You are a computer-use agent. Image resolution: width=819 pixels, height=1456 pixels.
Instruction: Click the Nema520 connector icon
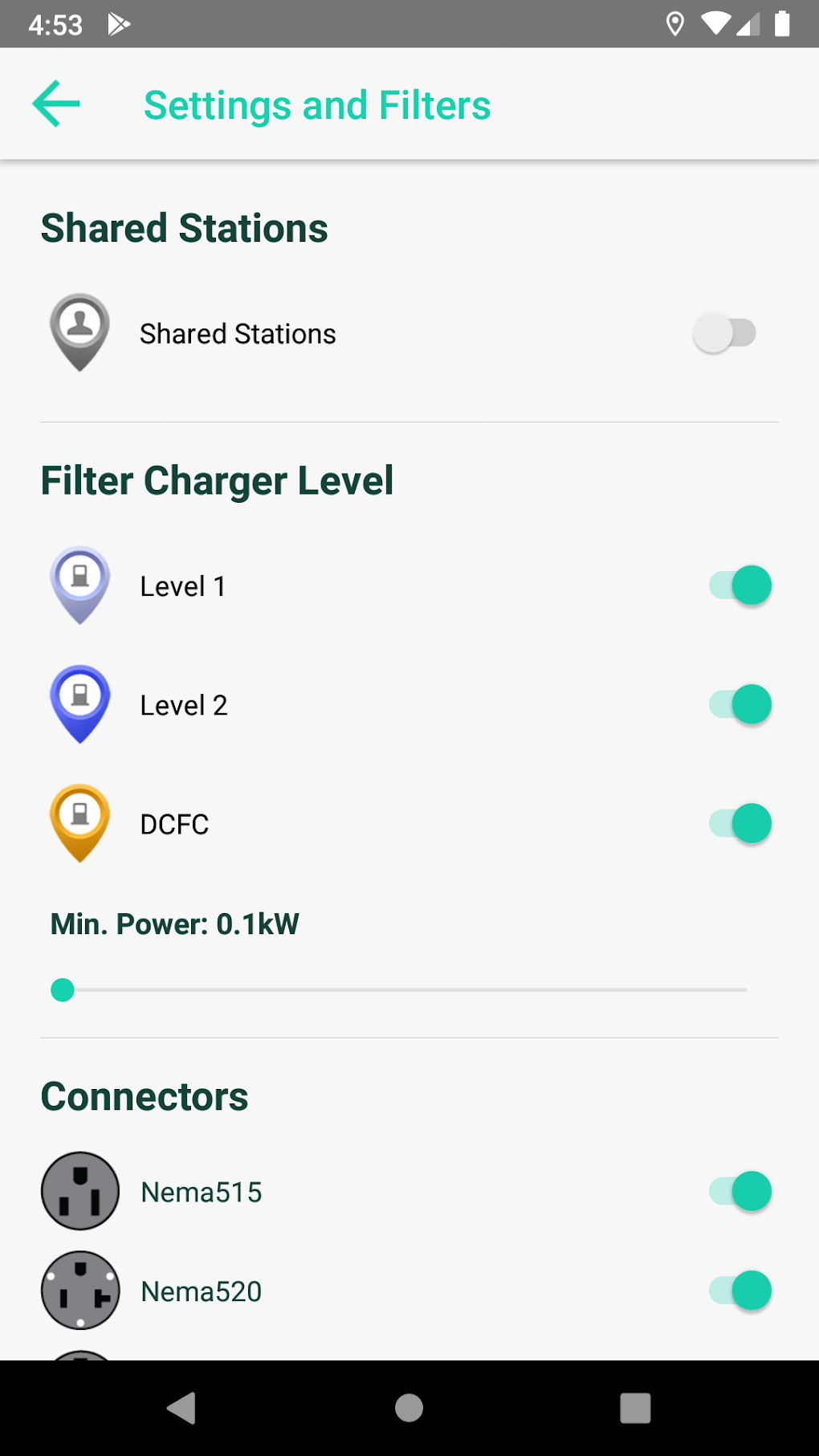[79, 1291]
